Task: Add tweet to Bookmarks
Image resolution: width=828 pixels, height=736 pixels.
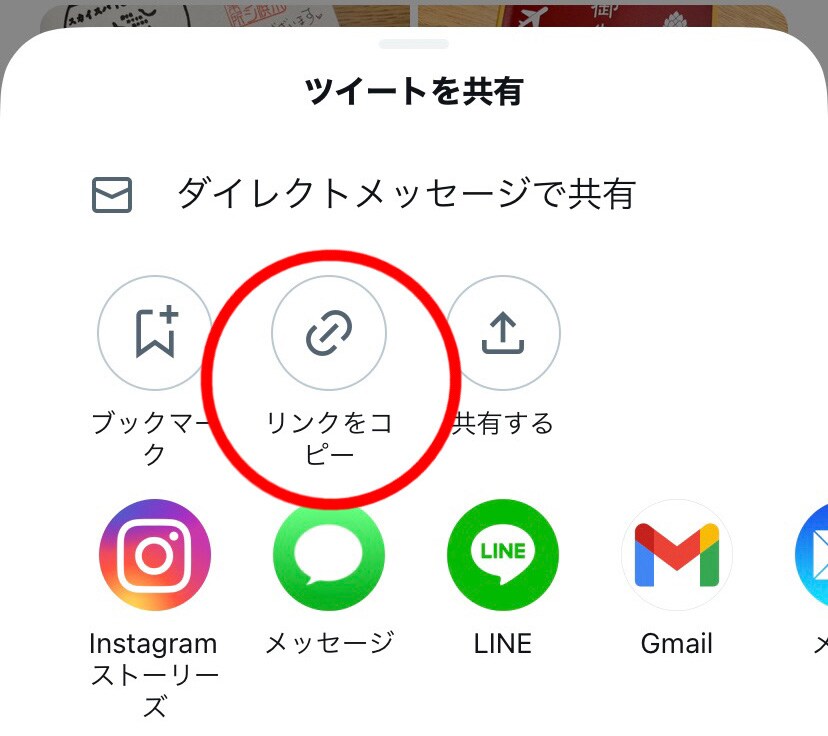Action: pos(155,333)
